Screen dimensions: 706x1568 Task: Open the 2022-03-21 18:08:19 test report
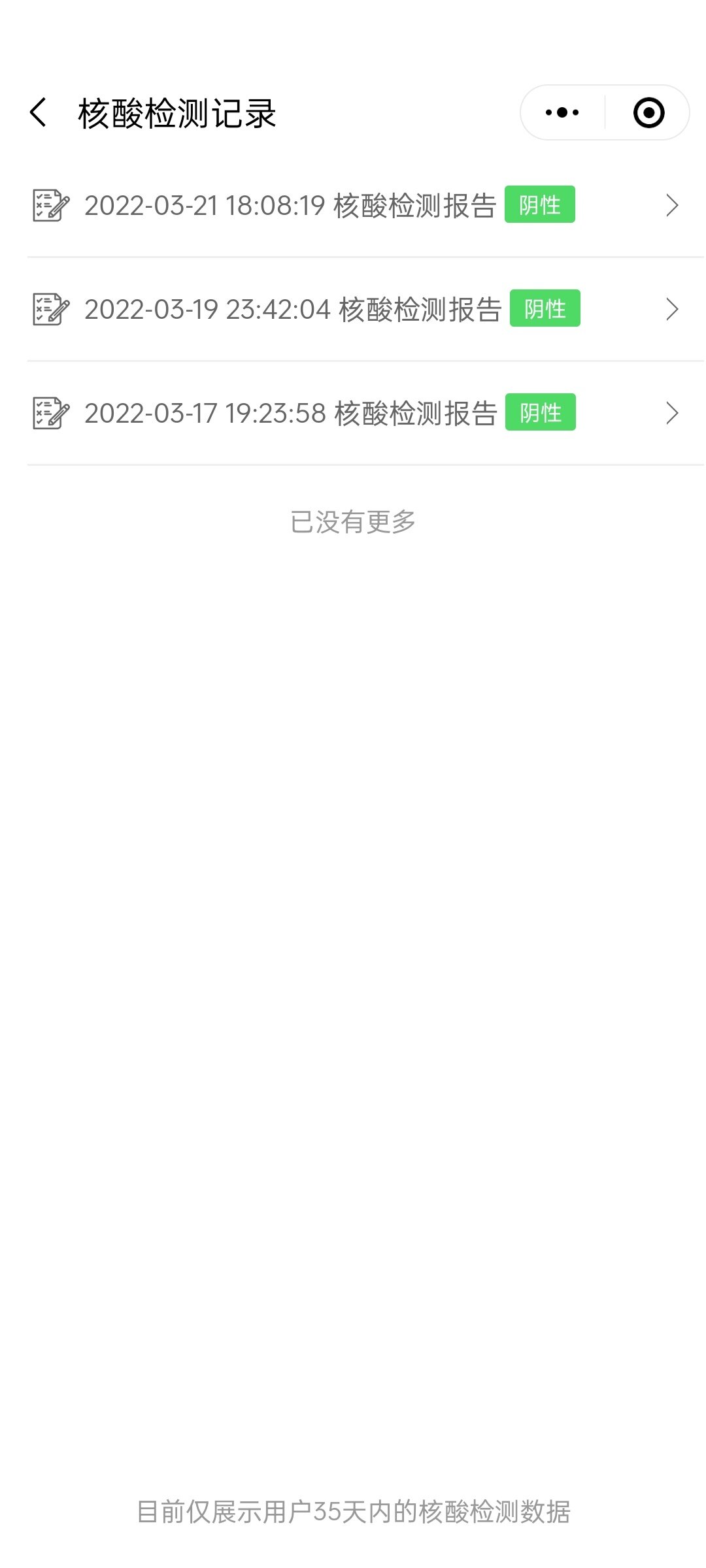coord(365,205)
